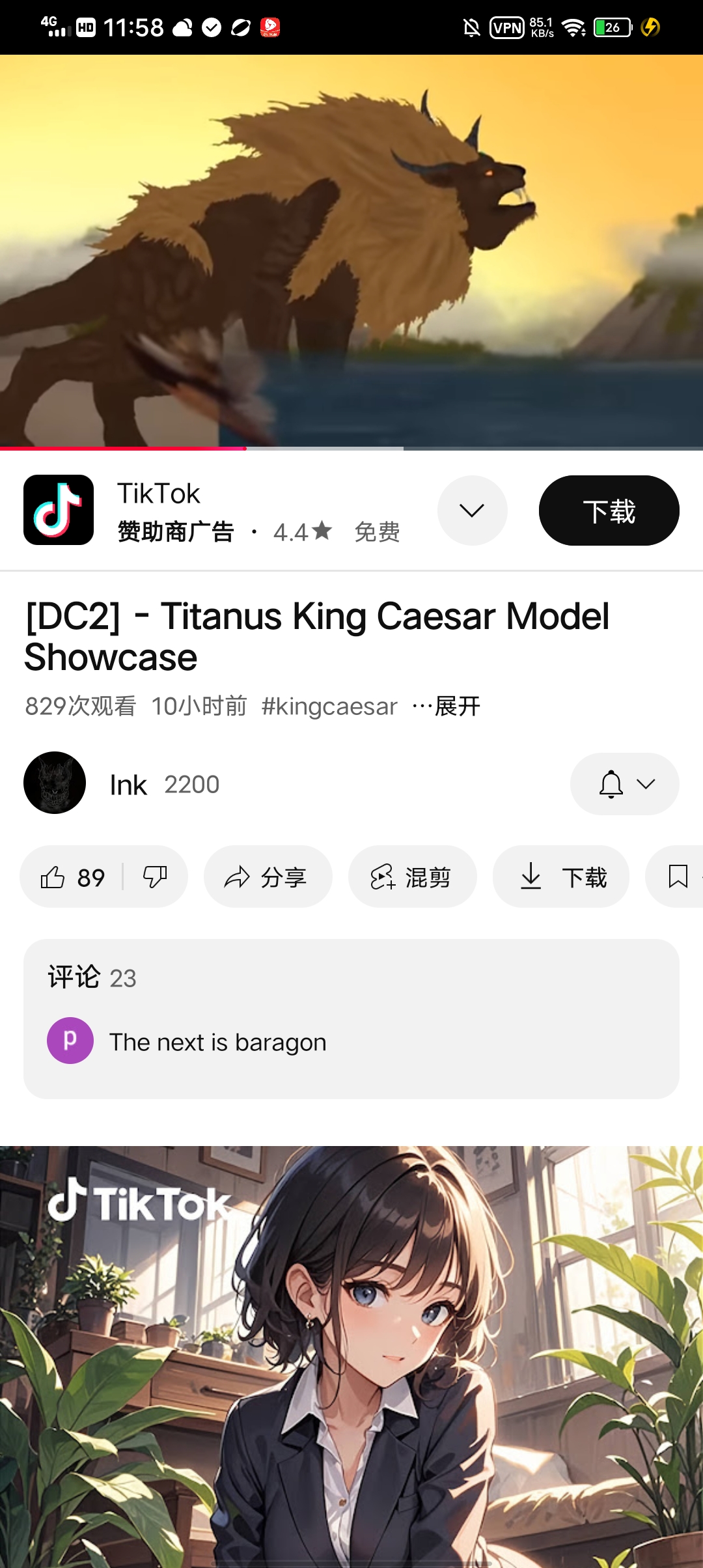Image resolution: width=703 pixels, height=1568 pixels.
Task: Download the video for offline viewing
Action: tap(561, 877)
